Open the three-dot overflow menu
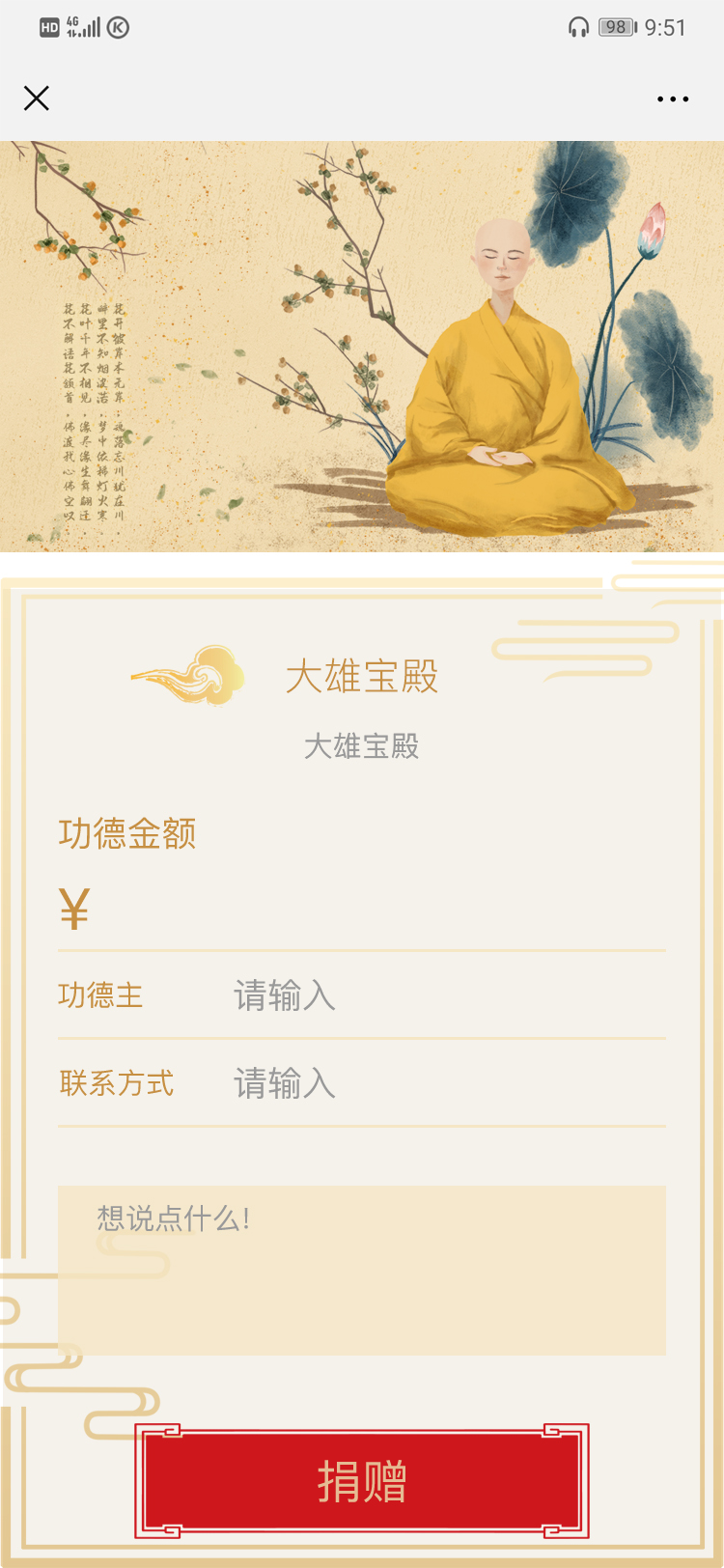Image resolution: width=724 pixels, height=1568 pixels. tap(672, 99)
